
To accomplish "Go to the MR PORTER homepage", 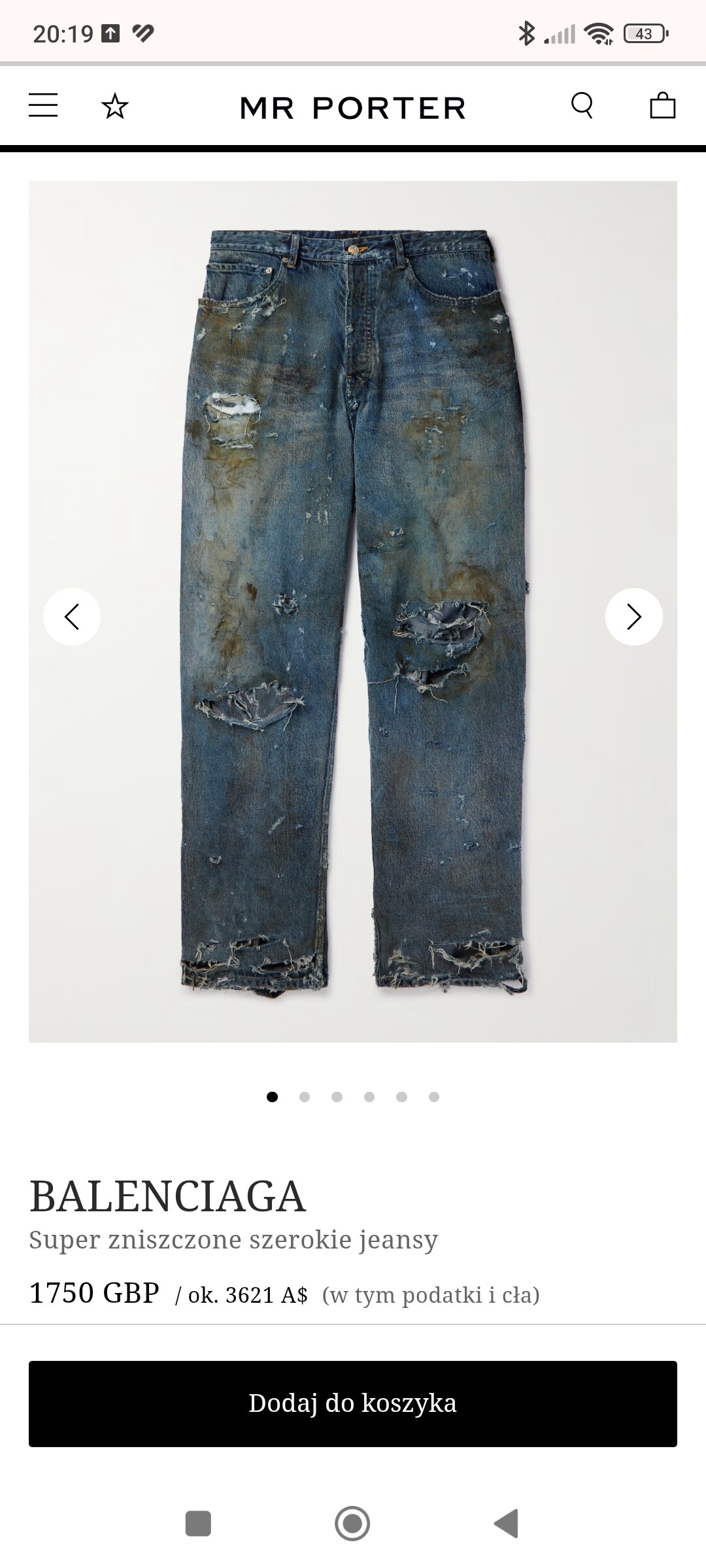I will 353,108.
